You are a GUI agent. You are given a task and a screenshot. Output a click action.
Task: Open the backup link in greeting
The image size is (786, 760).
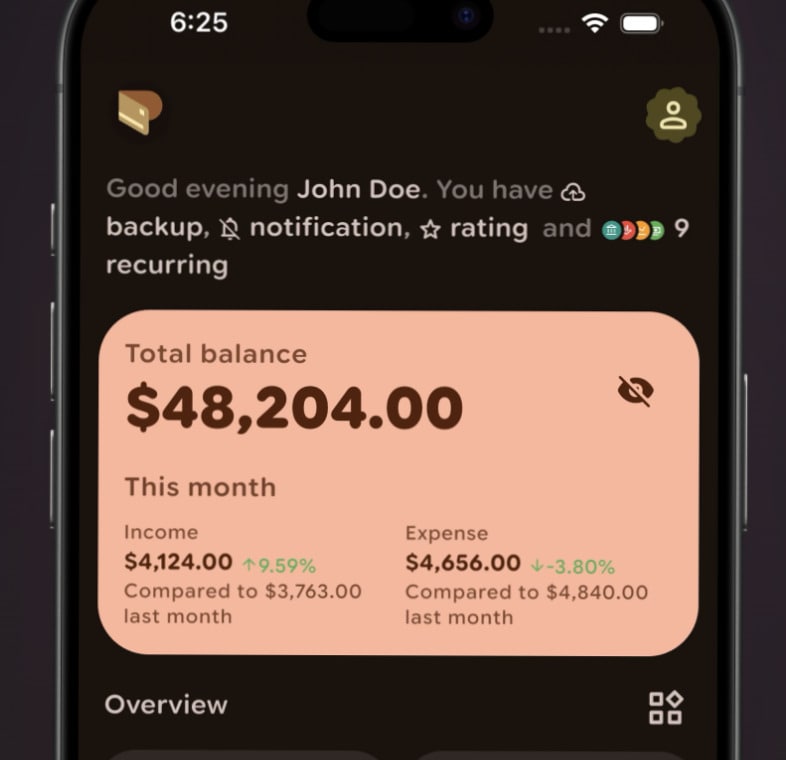(x=153, y=228)
